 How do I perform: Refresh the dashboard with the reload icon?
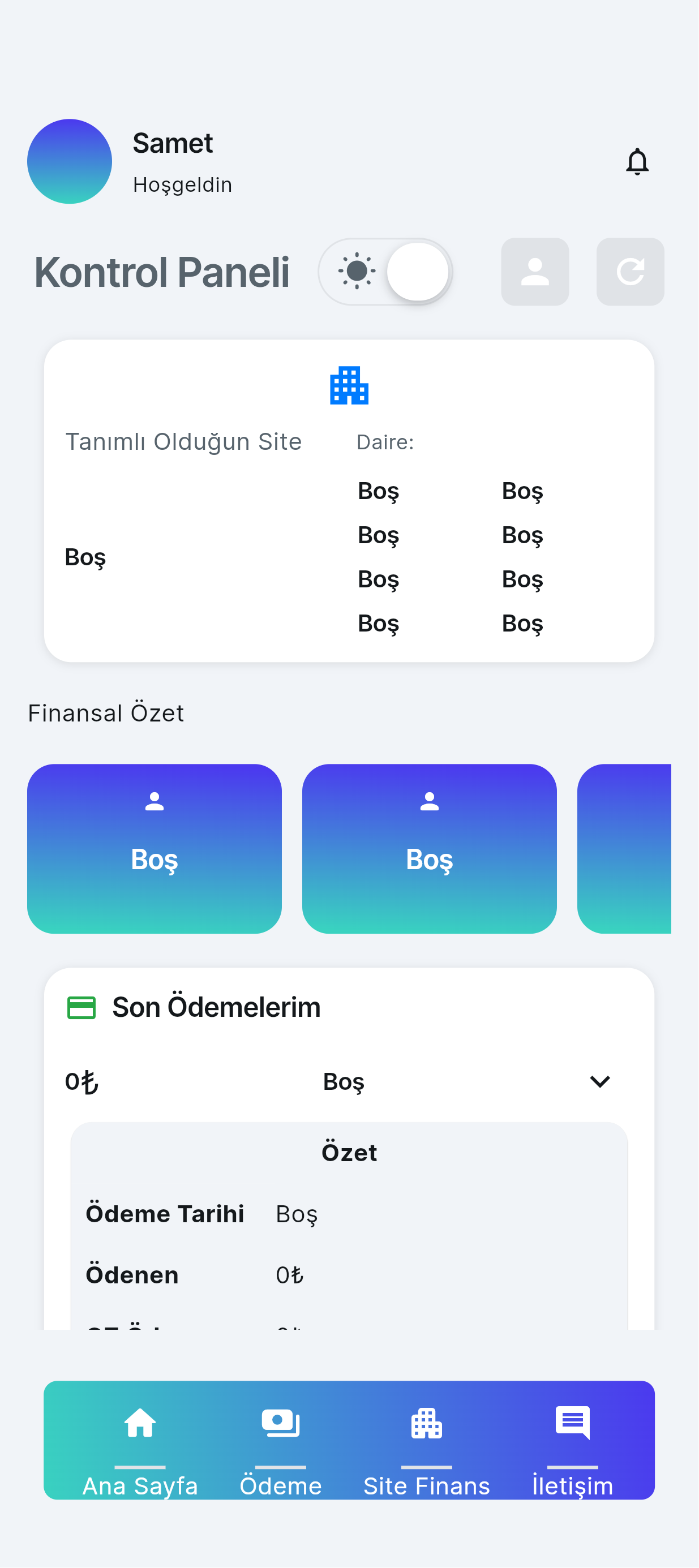[630, 272]
